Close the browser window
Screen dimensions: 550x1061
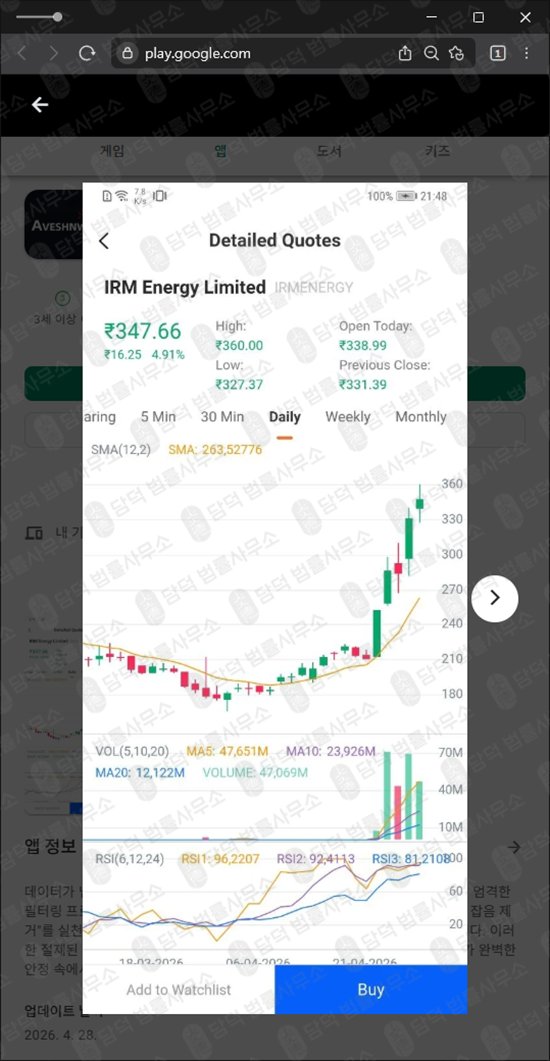(526, 18)
